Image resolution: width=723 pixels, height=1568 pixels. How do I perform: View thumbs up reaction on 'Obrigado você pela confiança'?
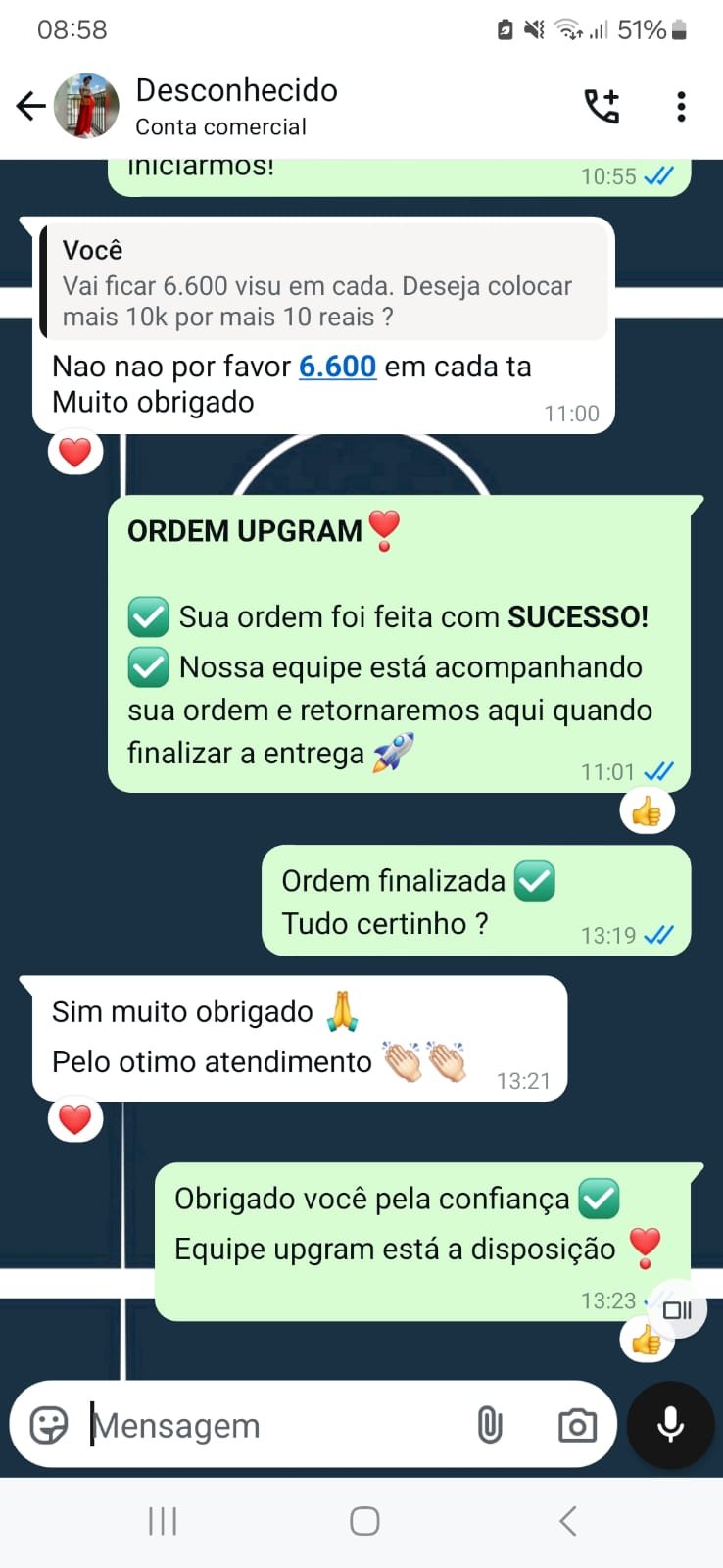pyautogui.click(x=646, y=1341)
